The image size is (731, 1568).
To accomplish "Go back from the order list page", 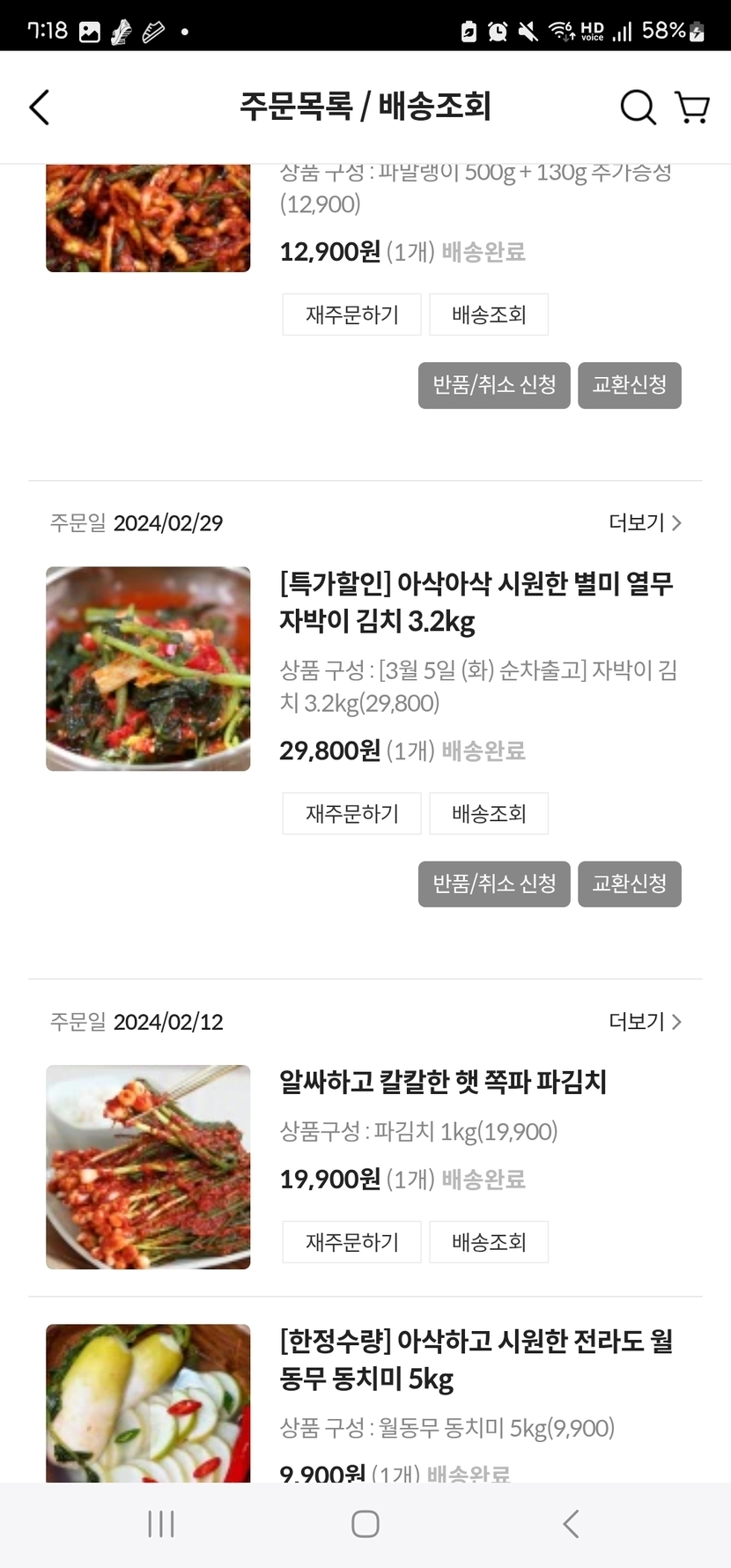I will (x=40, y=107).
